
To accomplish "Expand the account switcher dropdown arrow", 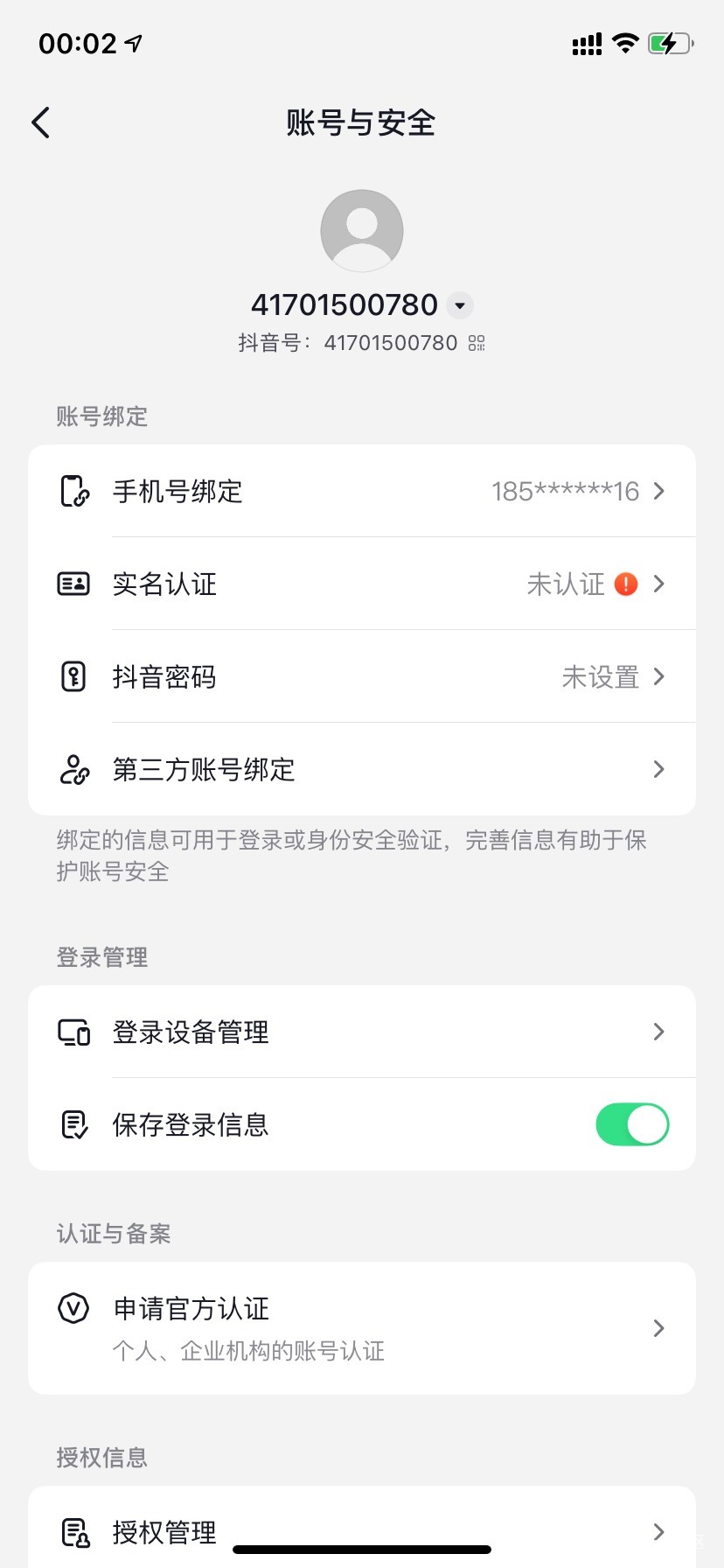I will [x=460, y=305].
